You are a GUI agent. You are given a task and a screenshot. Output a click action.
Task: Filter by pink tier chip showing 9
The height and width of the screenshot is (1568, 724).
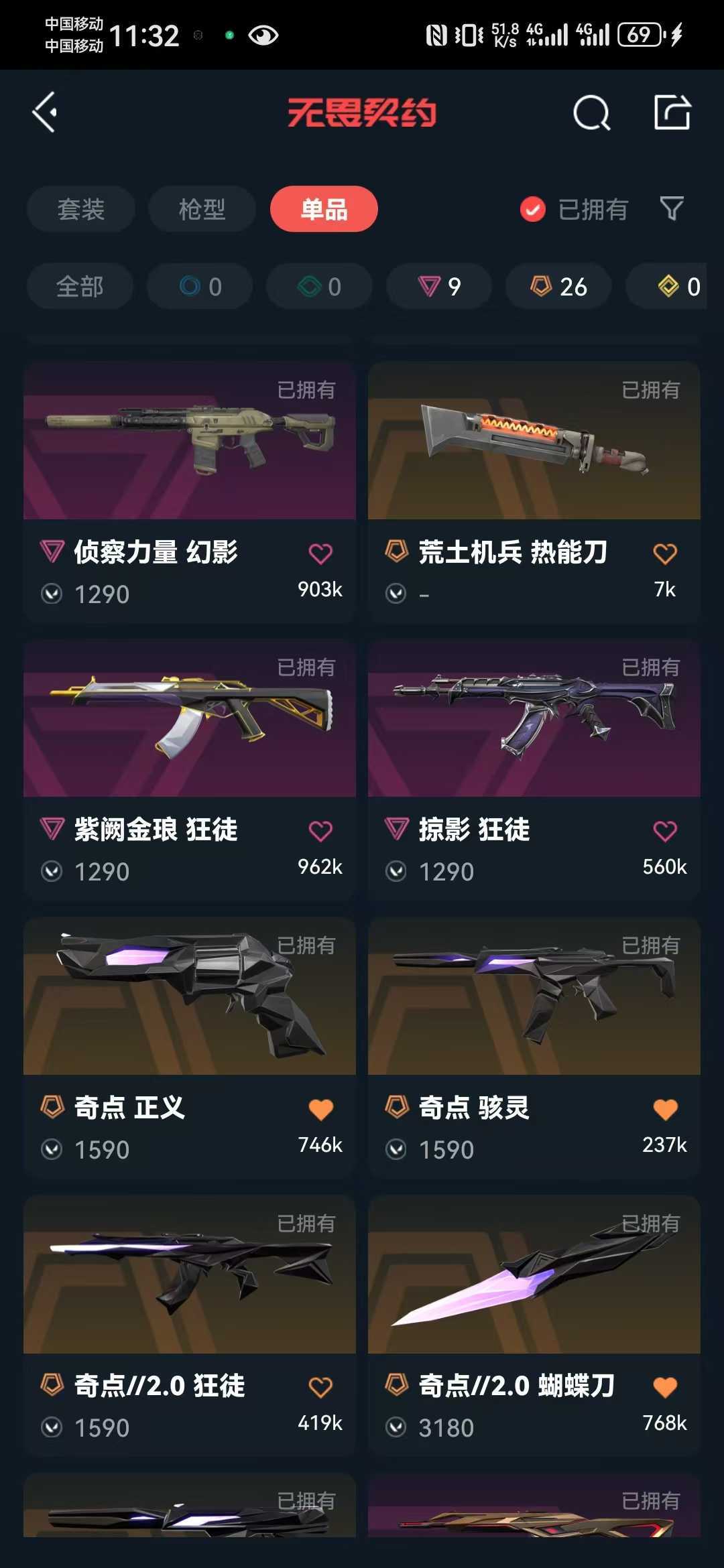point(439,287)
